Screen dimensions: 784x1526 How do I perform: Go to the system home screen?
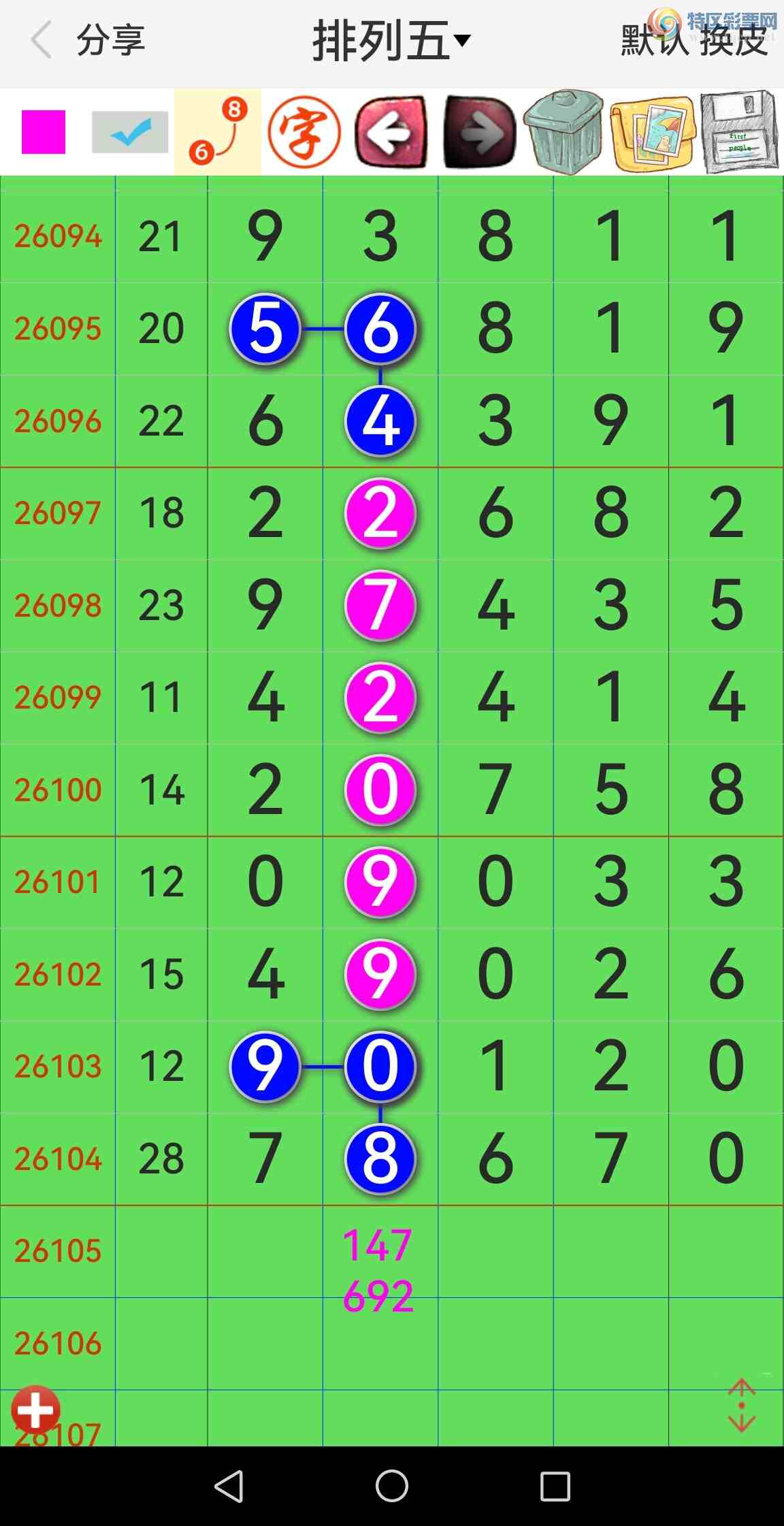[x=392, y=1485]
